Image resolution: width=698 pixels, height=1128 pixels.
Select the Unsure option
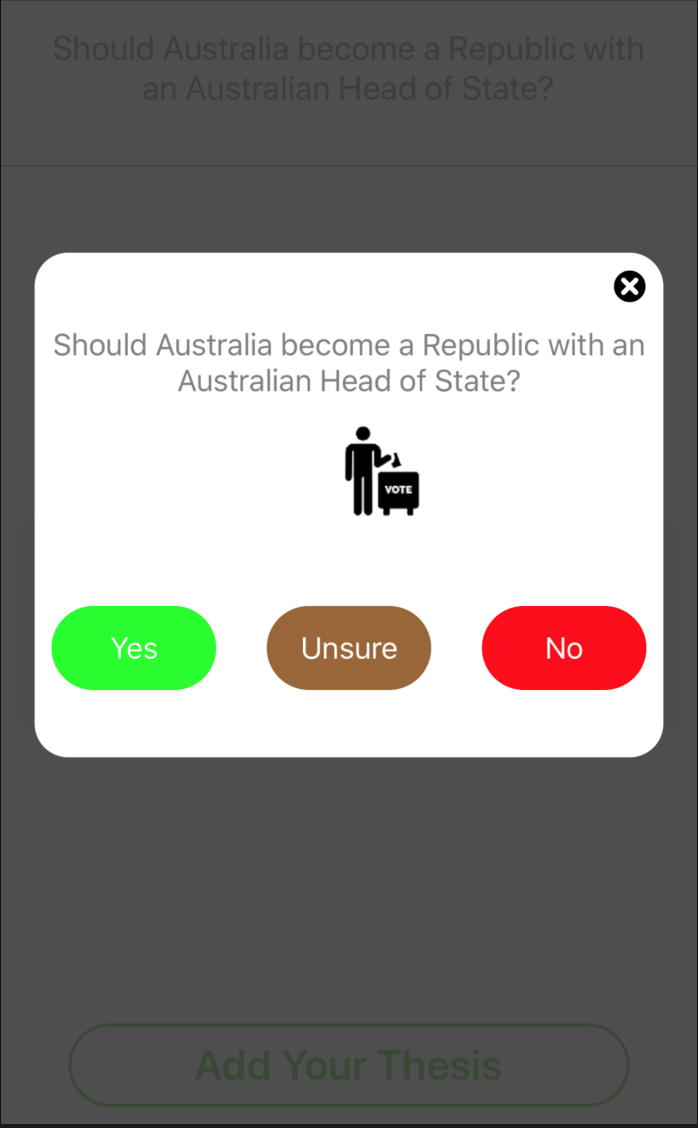349,648
